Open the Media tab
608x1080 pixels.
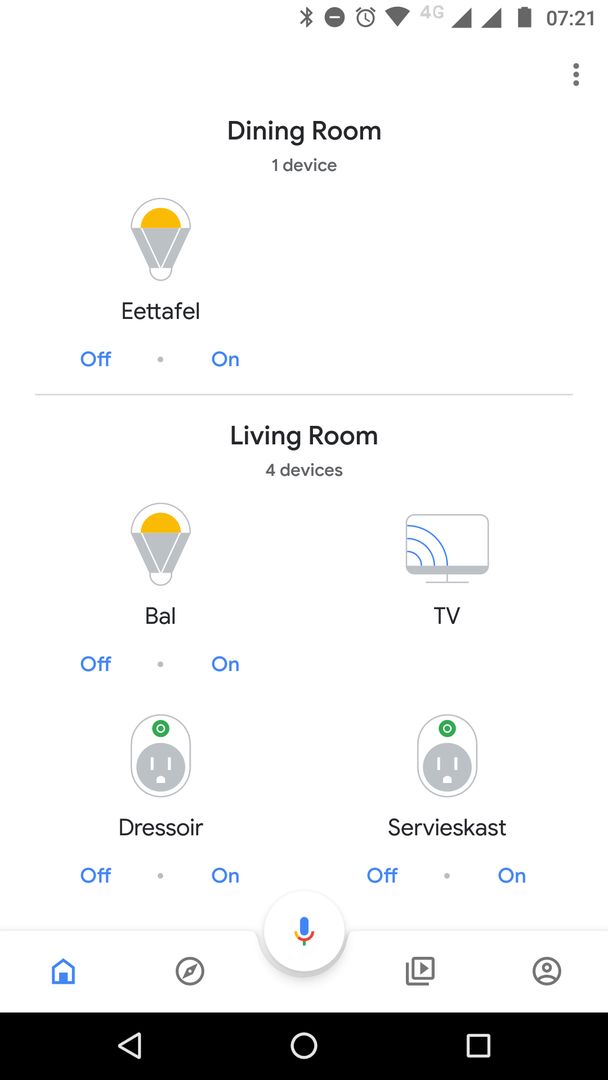click(420, 971)
